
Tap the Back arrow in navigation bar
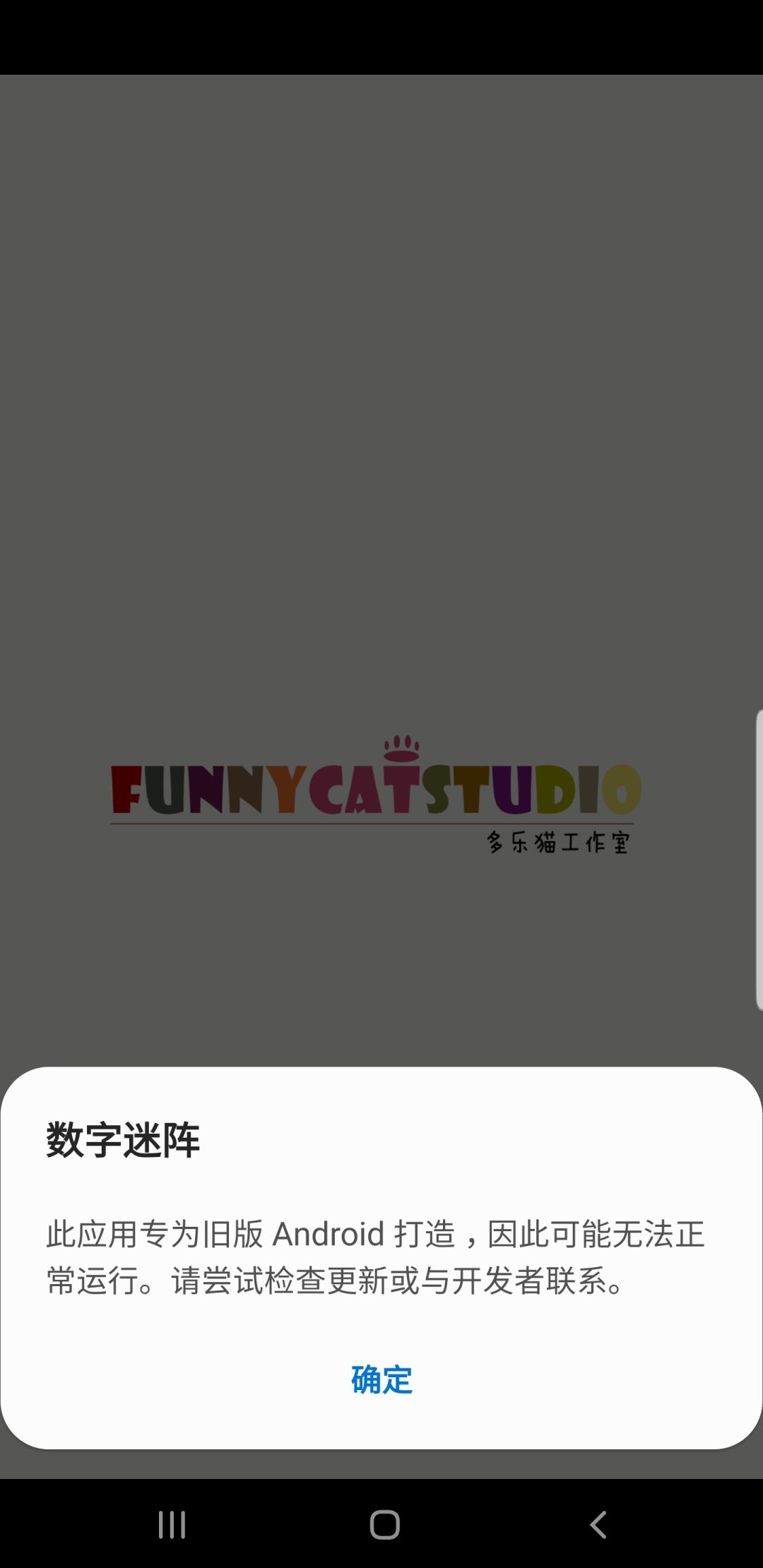click(x=598, y=1524)
